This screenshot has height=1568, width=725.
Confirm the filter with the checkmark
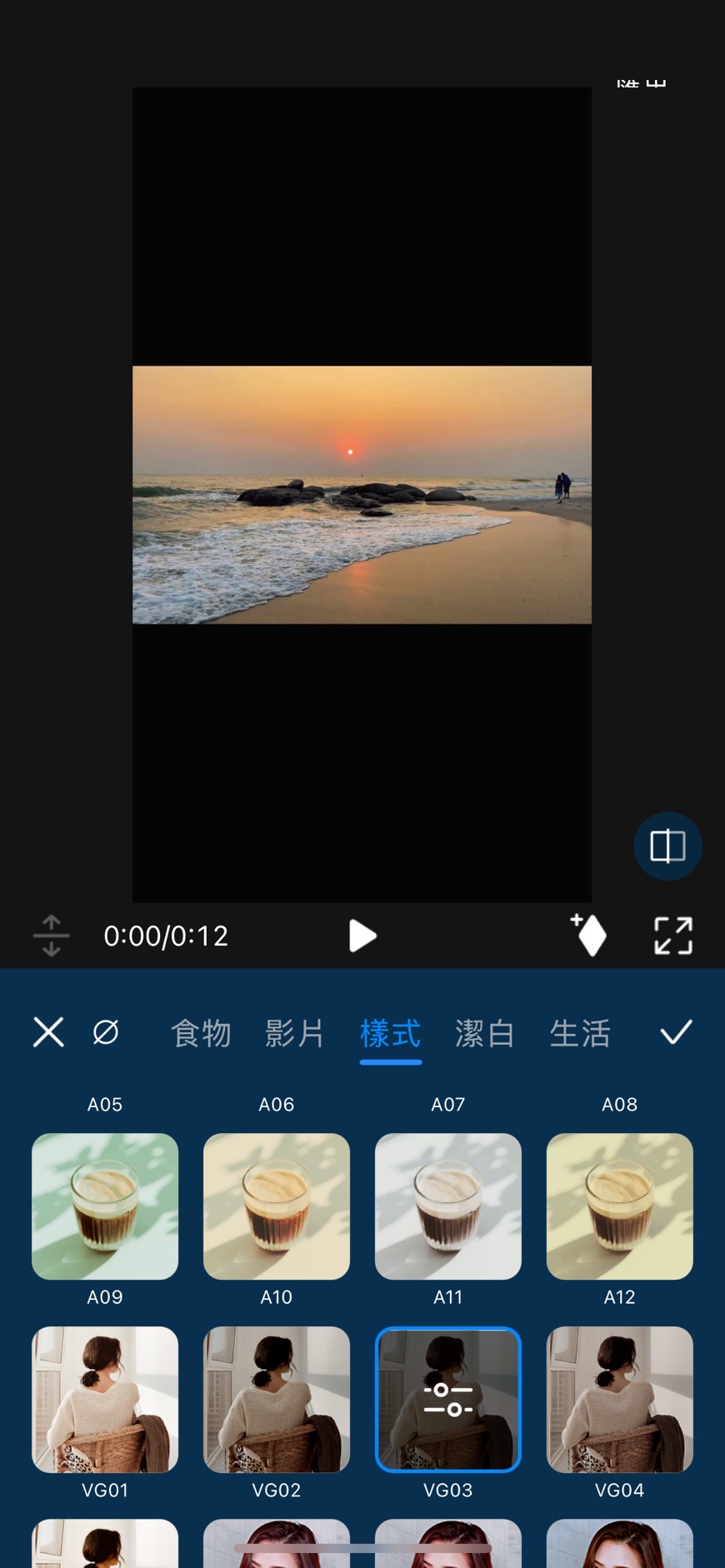tap(676, 1032)
